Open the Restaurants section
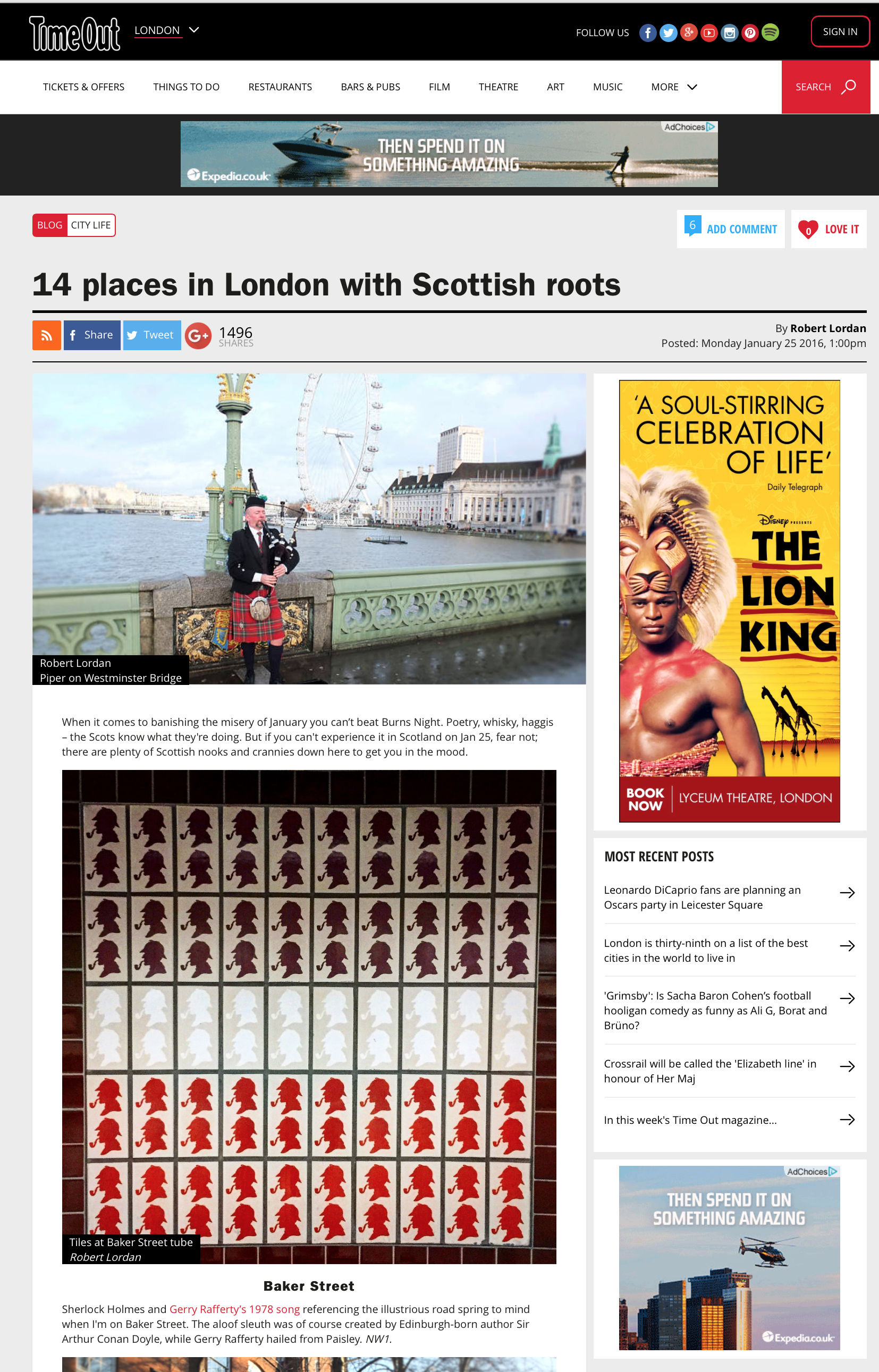Image resolution: width=879 pixels, height=1372 pixels. click(x=280, y=87)
